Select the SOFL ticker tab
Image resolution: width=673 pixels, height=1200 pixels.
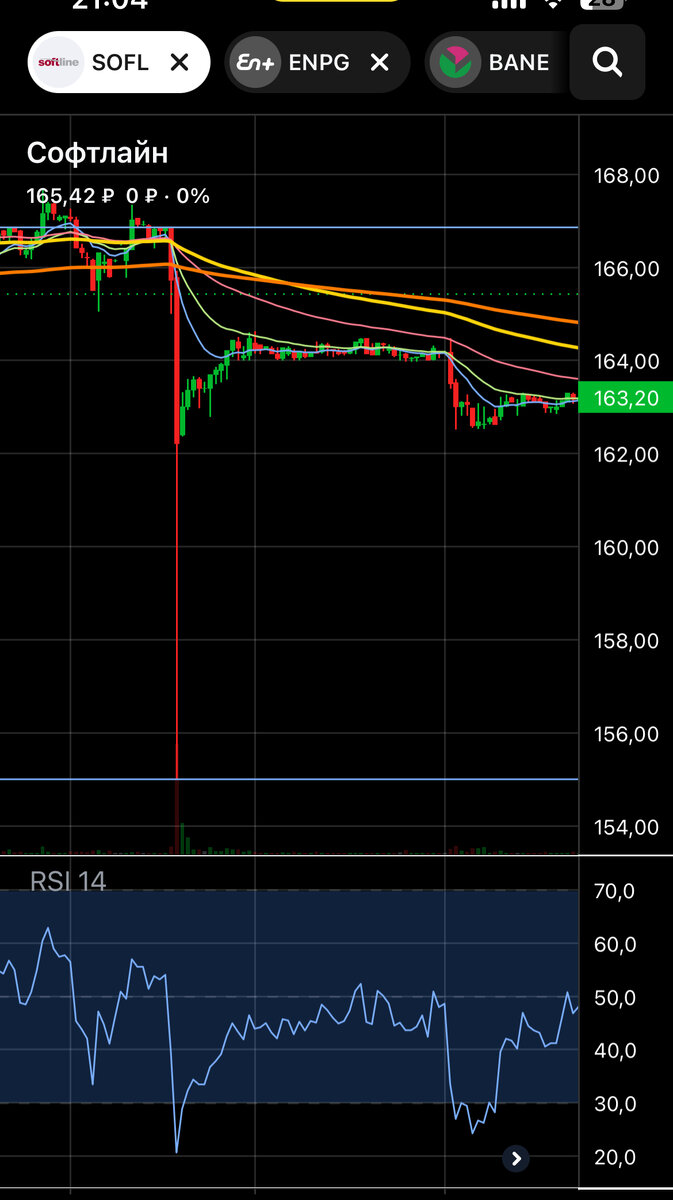pos(98,62)
